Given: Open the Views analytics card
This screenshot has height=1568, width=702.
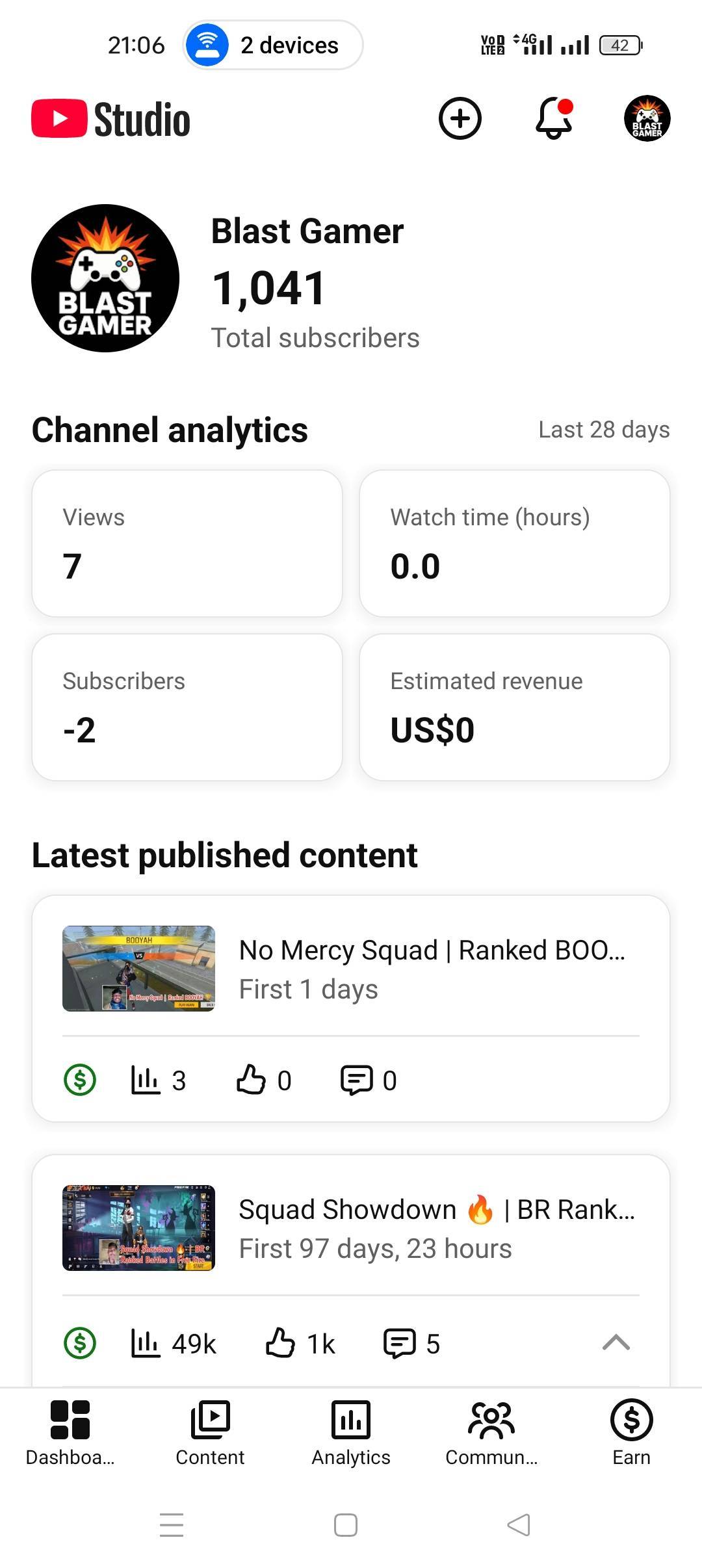Looking at the screenshot, I should point(187,543).
